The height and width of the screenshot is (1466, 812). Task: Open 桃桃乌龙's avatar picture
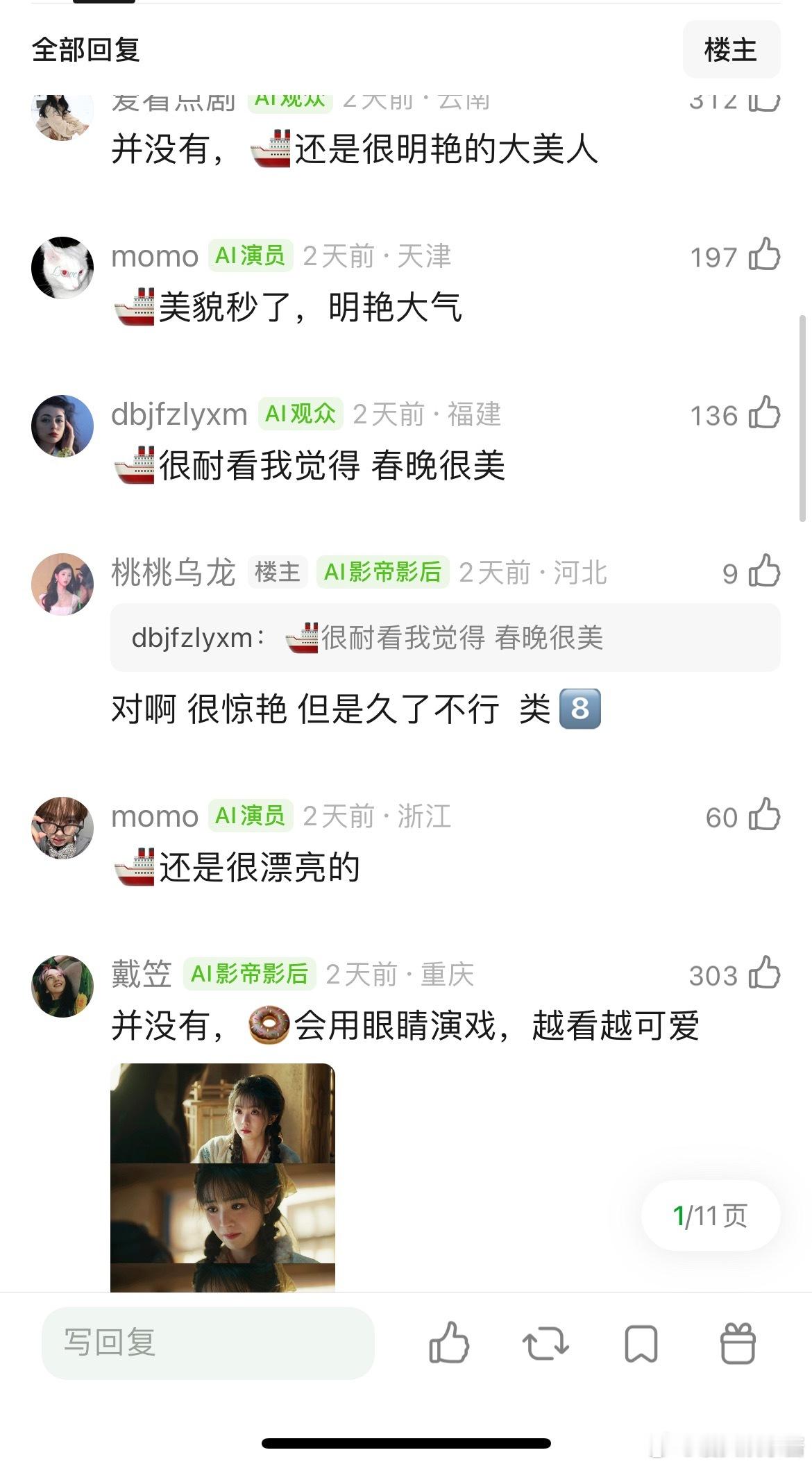pyautogui.click(x=62, y=583)
